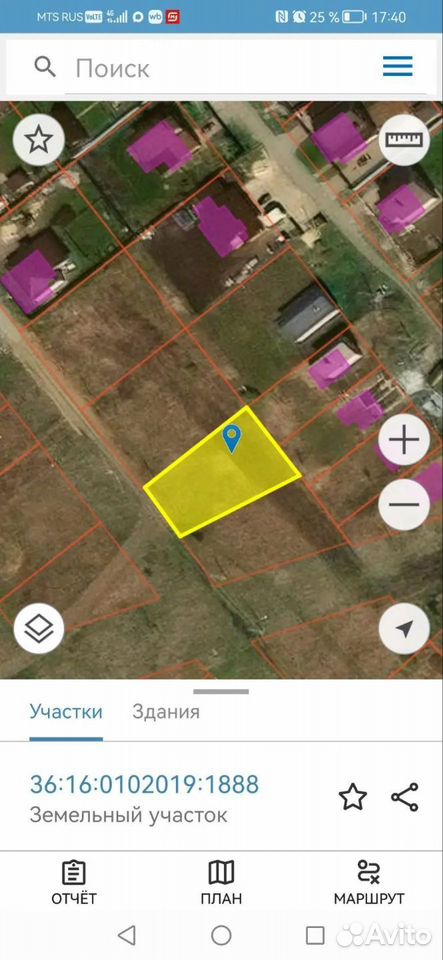Zoom in with the plus button
Image resolution: width=443 pixels, height=960 pixels.
pos(404,440)
